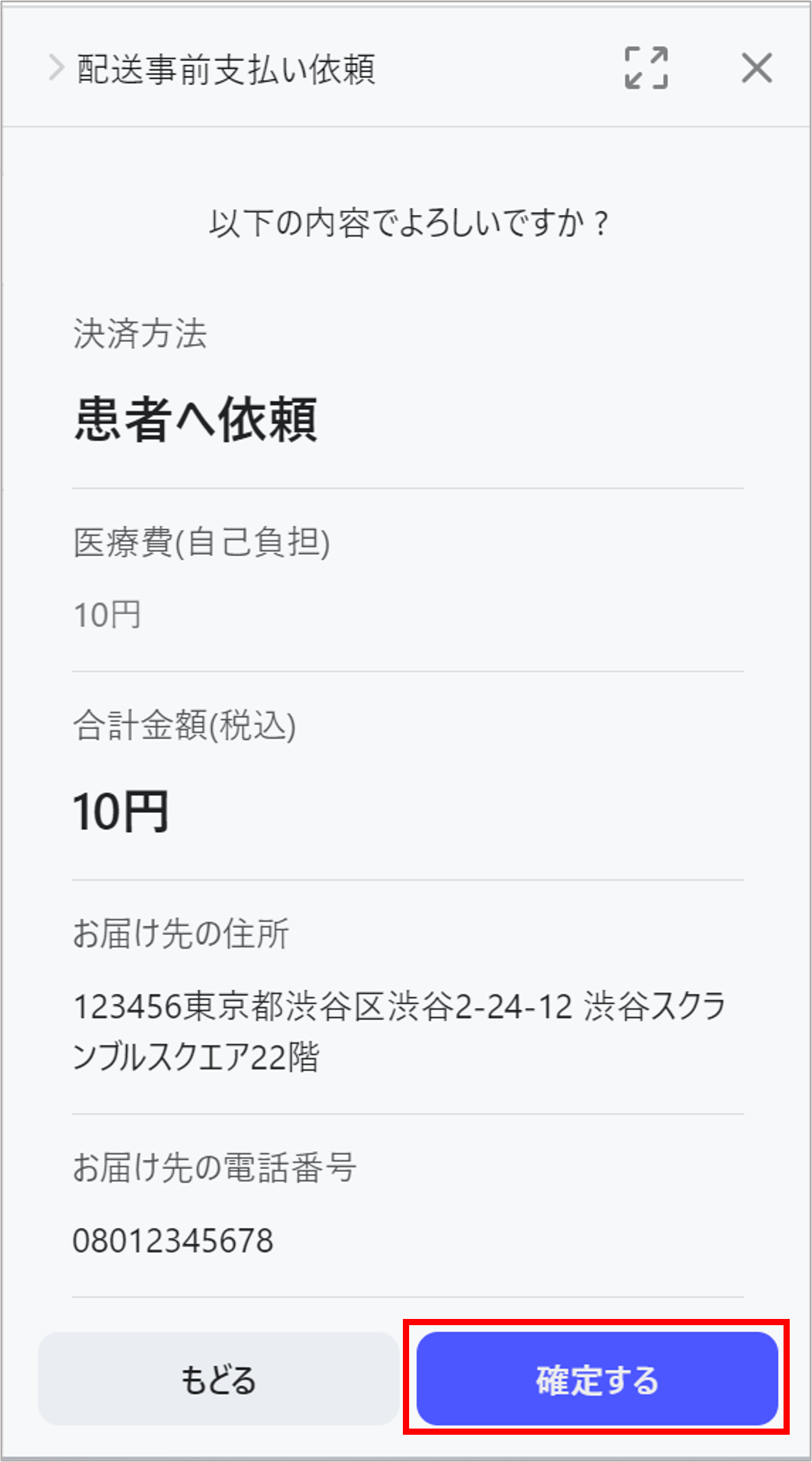This screenshot has height=1462, width=812.
Task: Tap the もどる button to go back
Action: click(218, 1379)
